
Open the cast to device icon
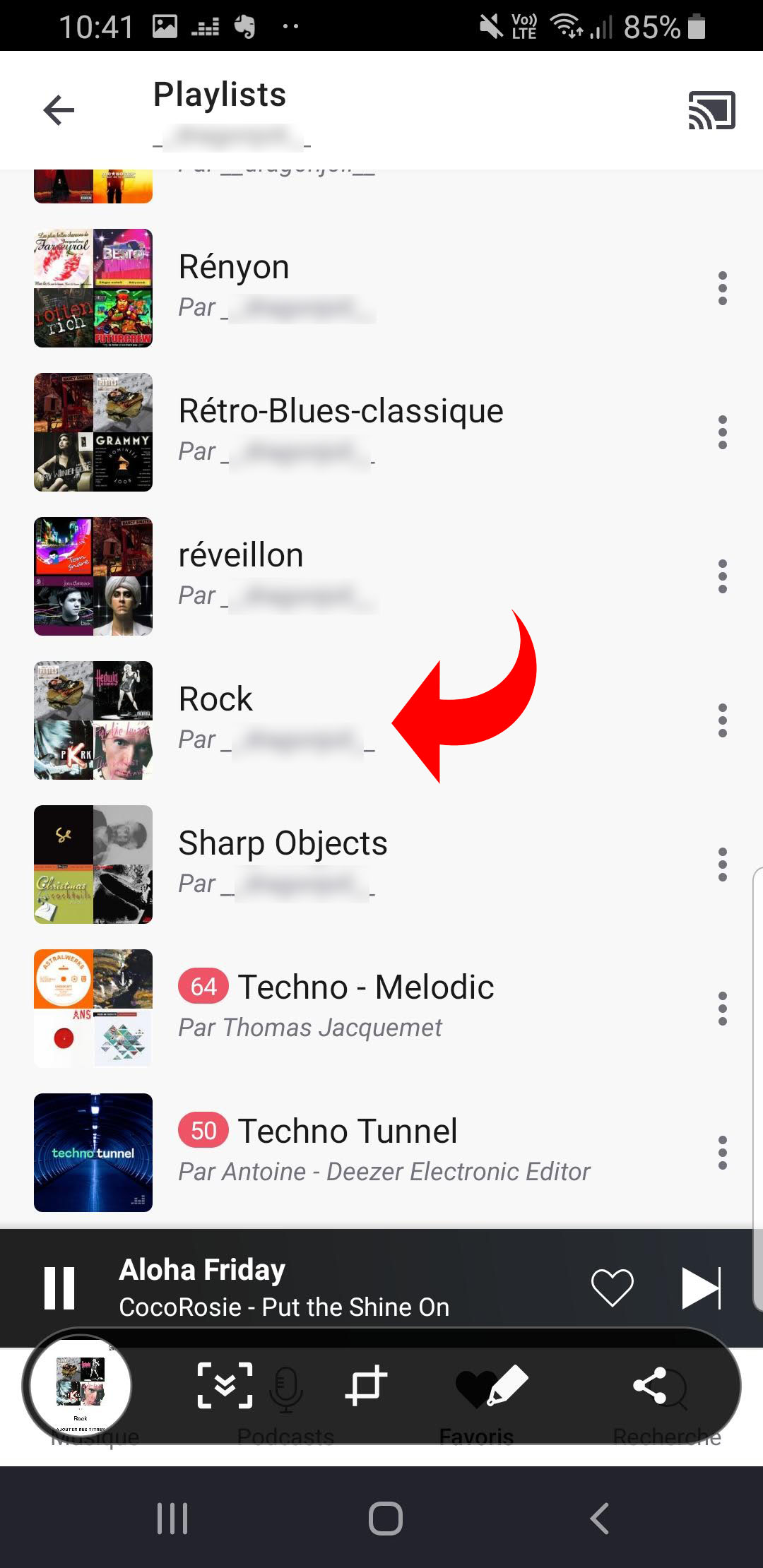point(711,110)
